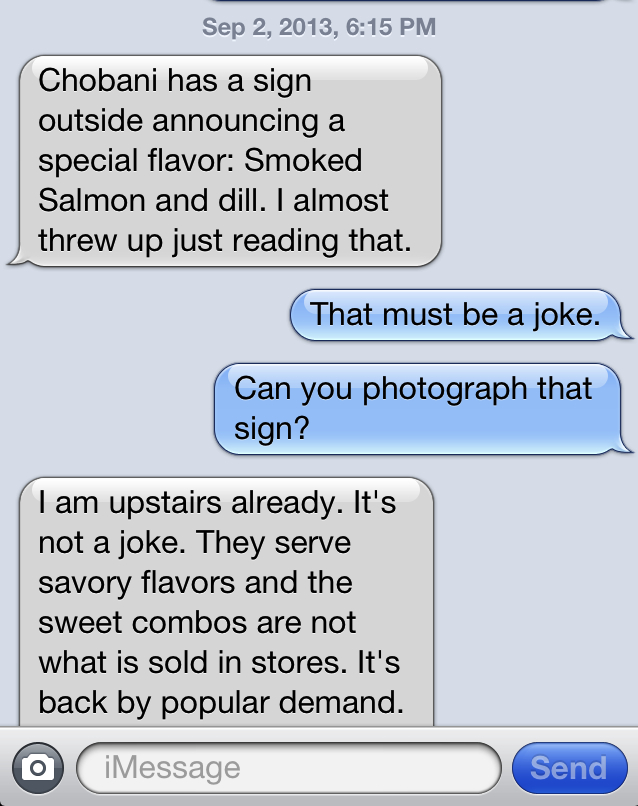Focus the iMessage text field

tap(288, 767)
